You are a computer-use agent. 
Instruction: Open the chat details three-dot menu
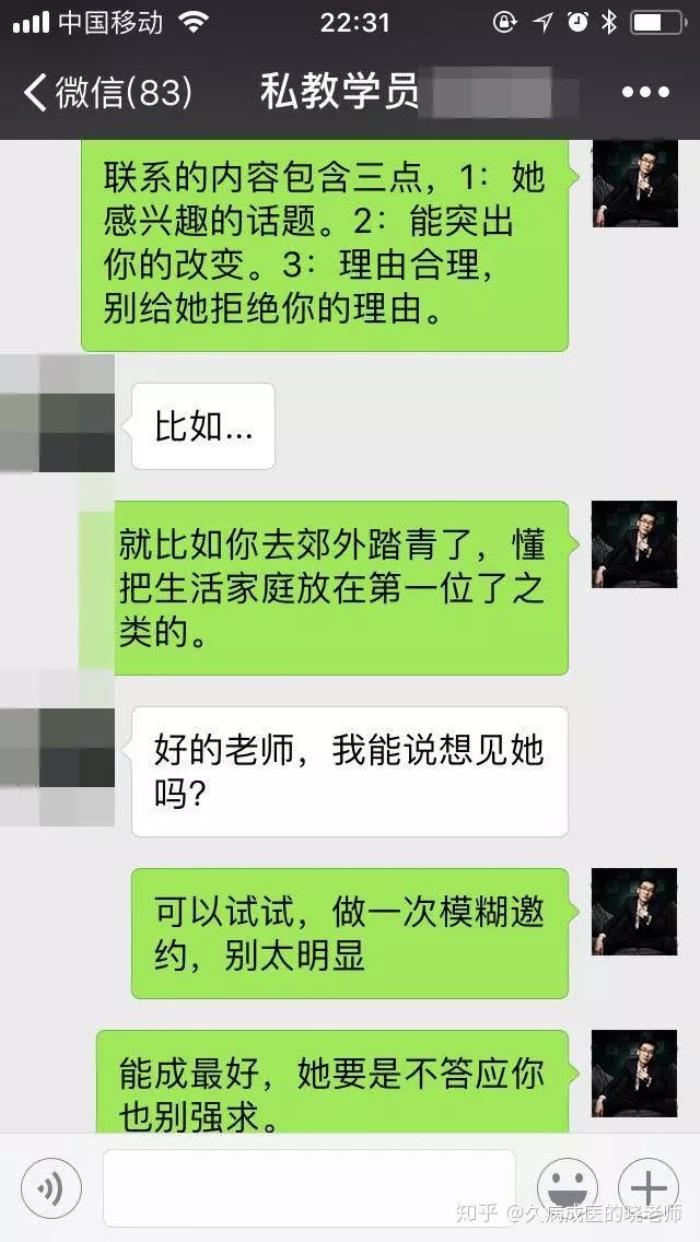(x=643, y=93)
